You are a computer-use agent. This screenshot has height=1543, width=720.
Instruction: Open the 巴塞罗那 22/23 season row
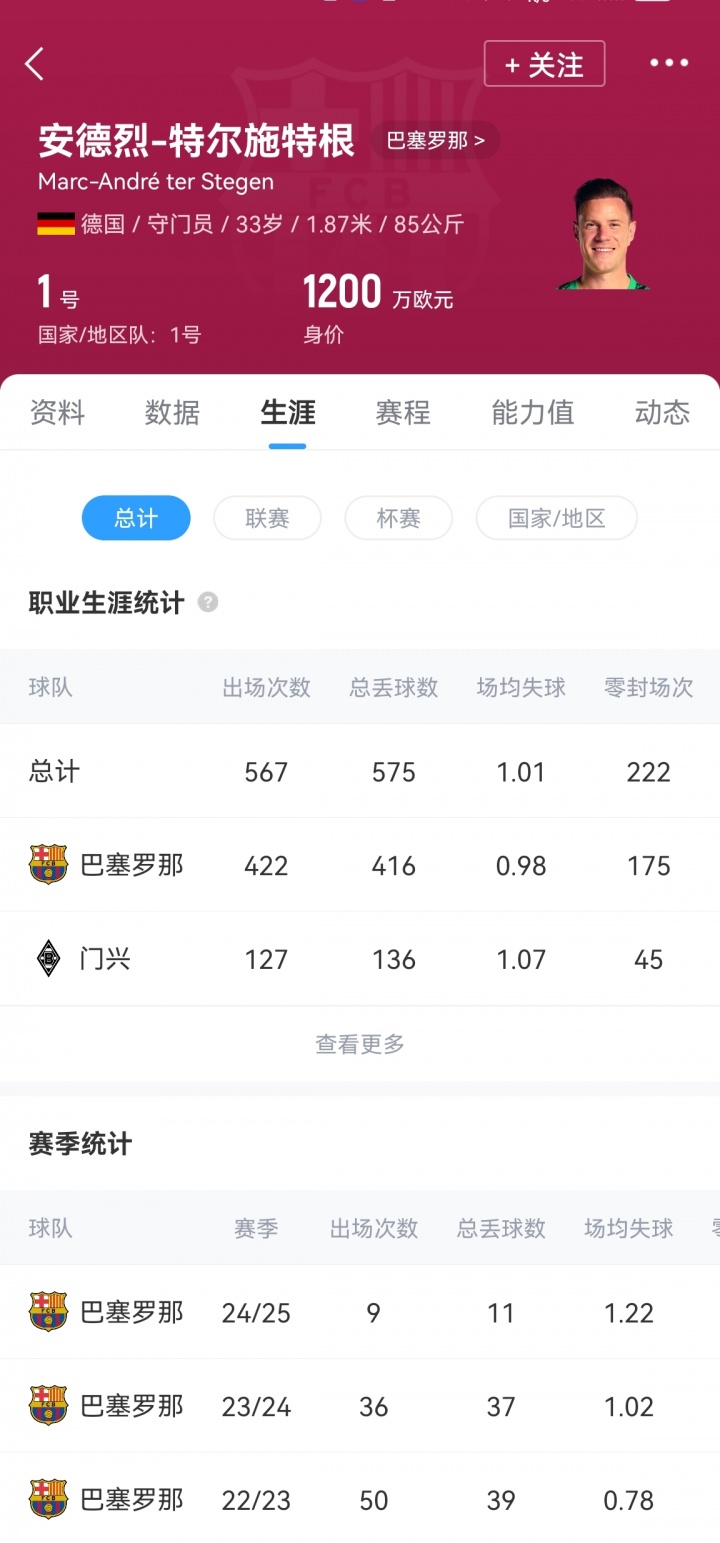click(360, 1500)
